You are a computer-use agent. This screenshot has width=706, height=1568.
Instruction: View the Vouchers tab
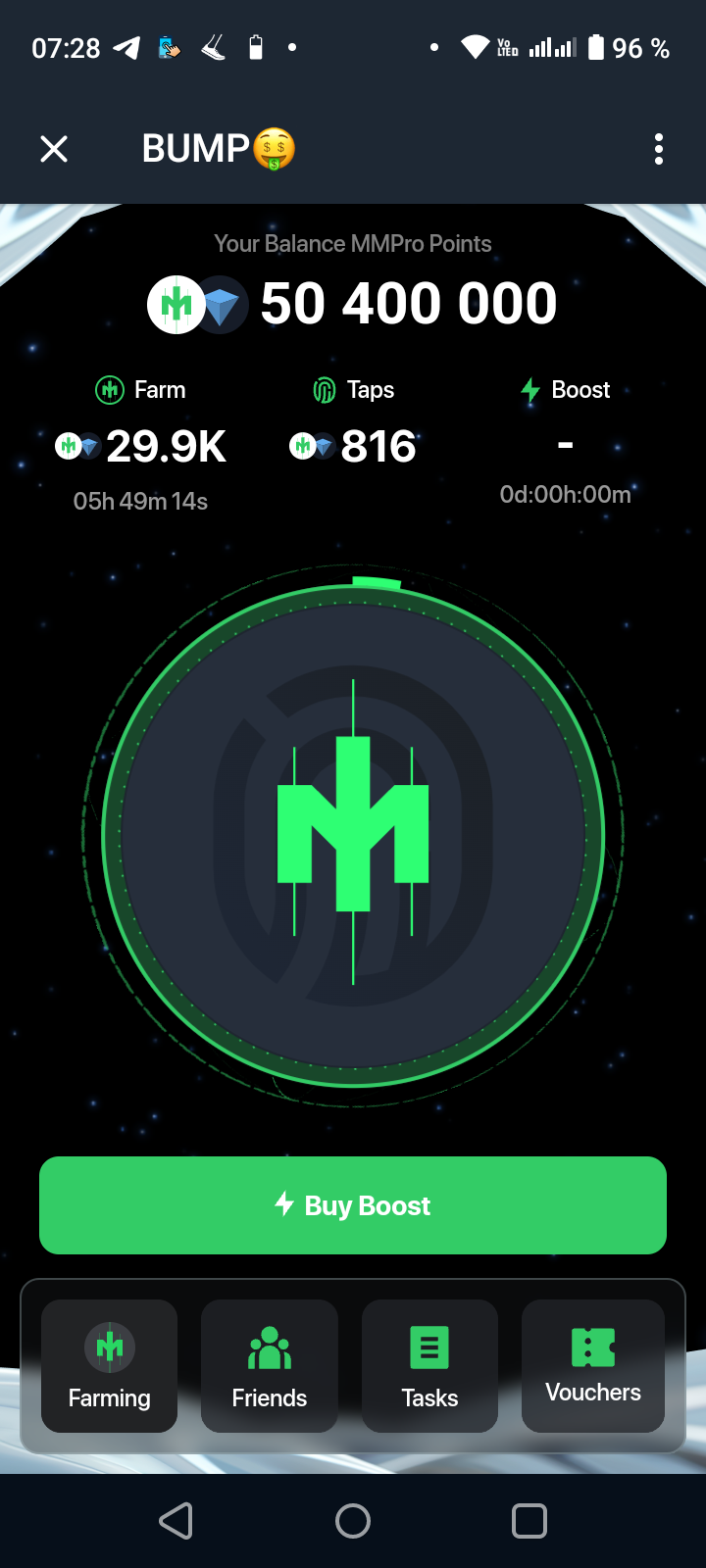click(593, 1366)
